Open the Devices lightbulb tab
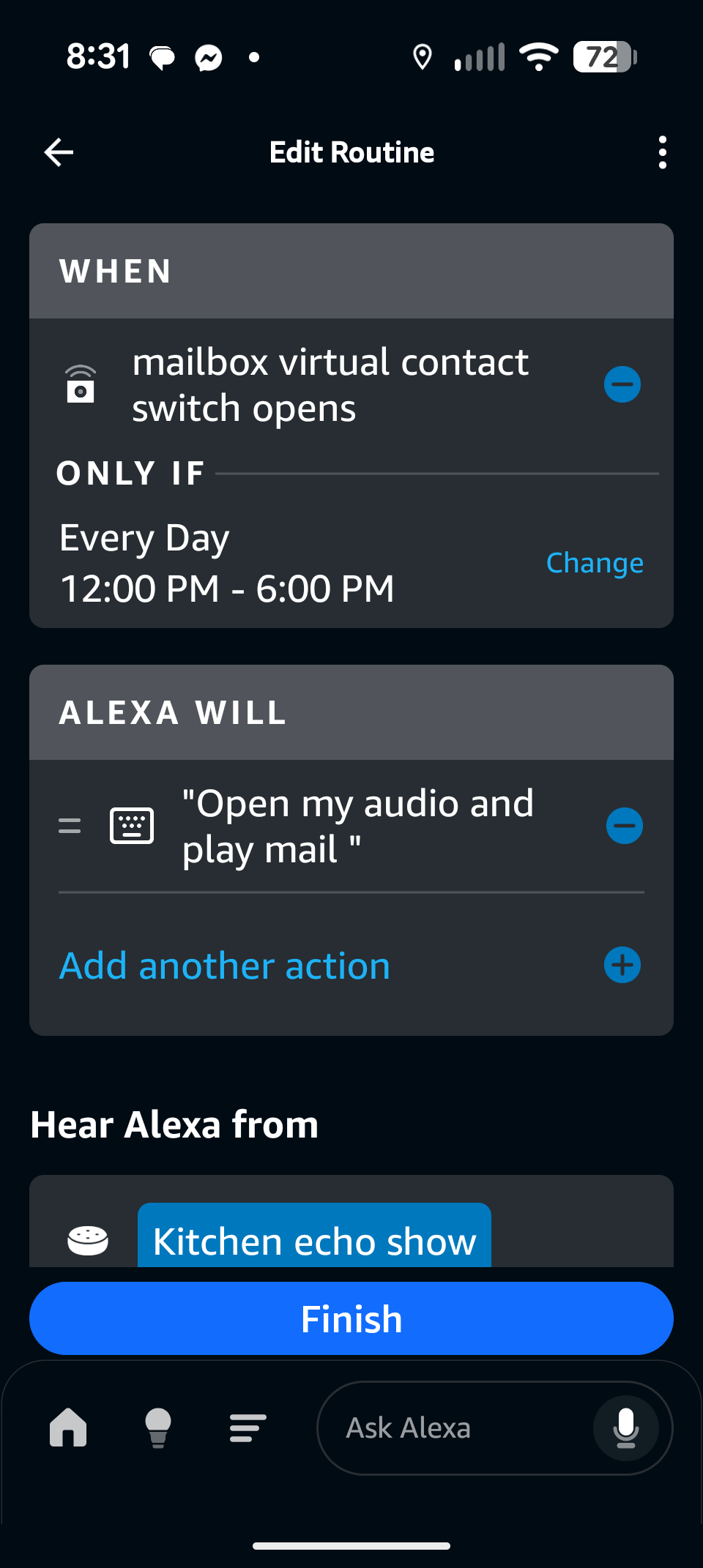Image resolution: width=703 pixels, height=1568 pixels. pos(158,1427)
